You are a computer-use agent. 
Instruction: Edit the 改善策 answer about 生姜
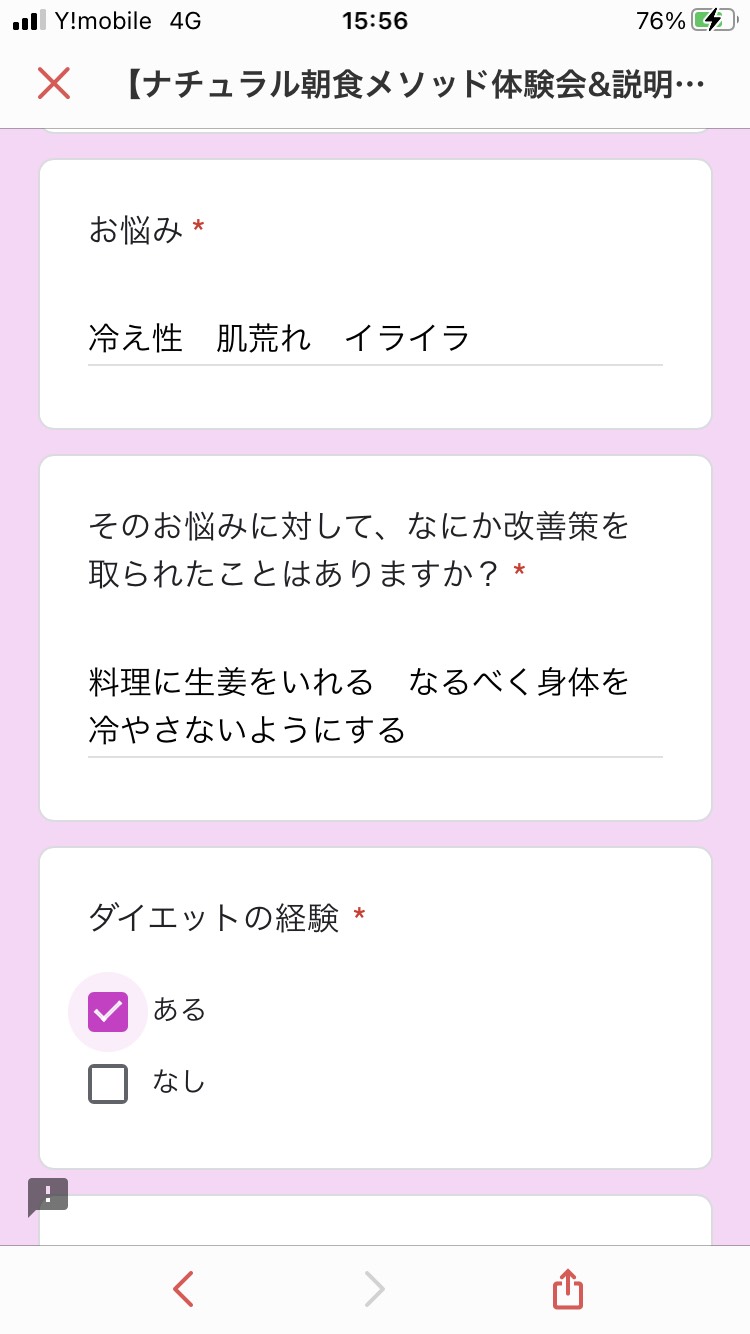click(x=375, y=707)
